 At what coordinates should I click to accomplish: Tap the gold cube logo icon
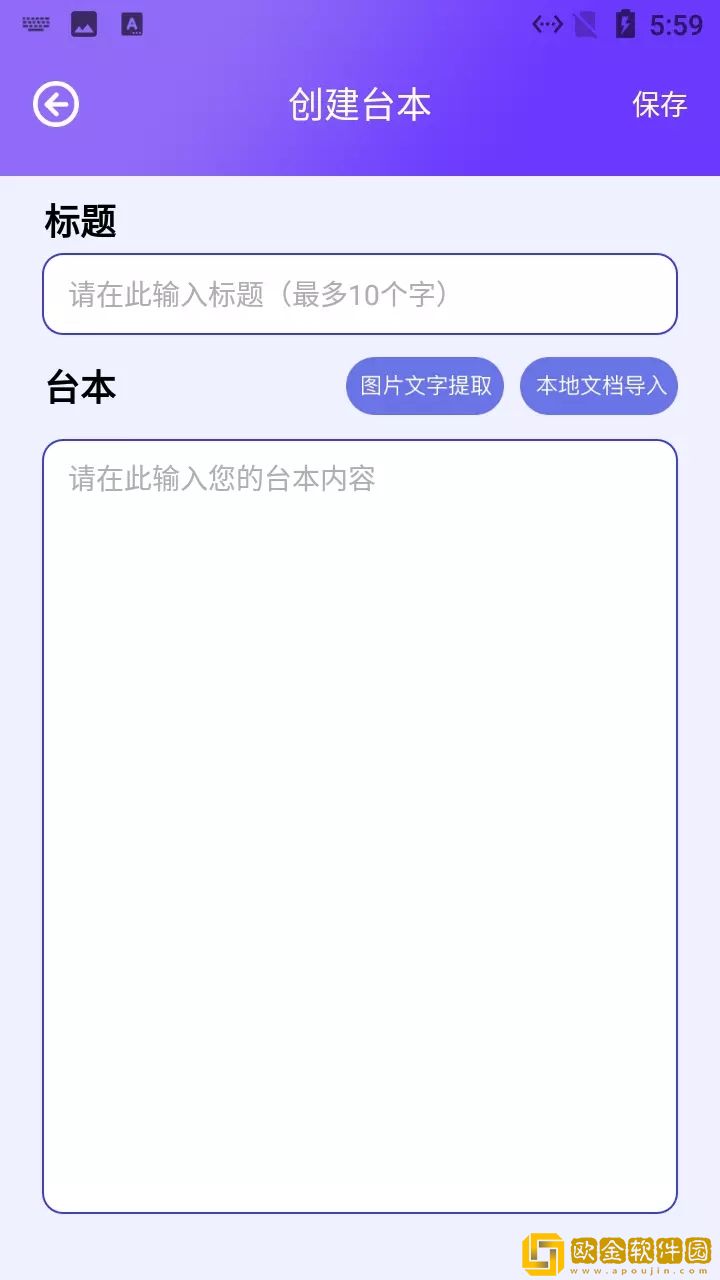coord(545,1248)
